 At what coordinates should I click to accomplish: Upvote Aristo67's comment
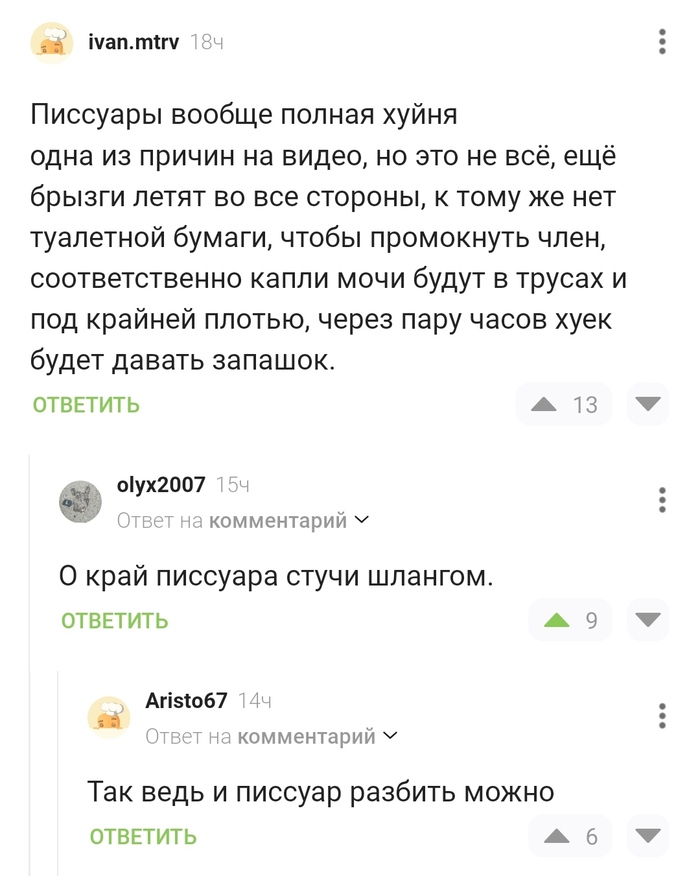click(x=557, y=837)
